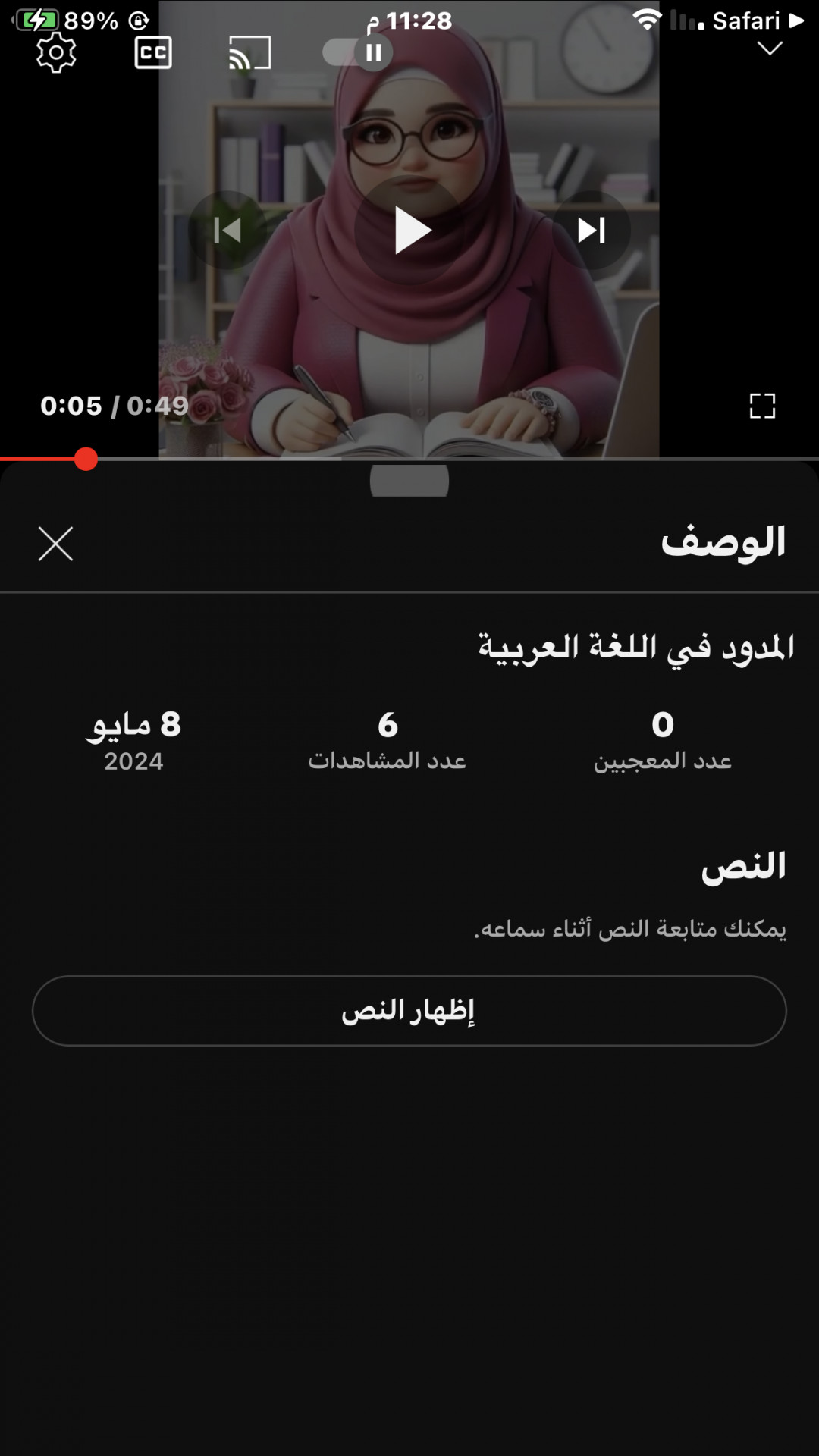The width and height of the screenshot is (819, 1456).
Task: Skip to the next video
Action: pos(591,230)
